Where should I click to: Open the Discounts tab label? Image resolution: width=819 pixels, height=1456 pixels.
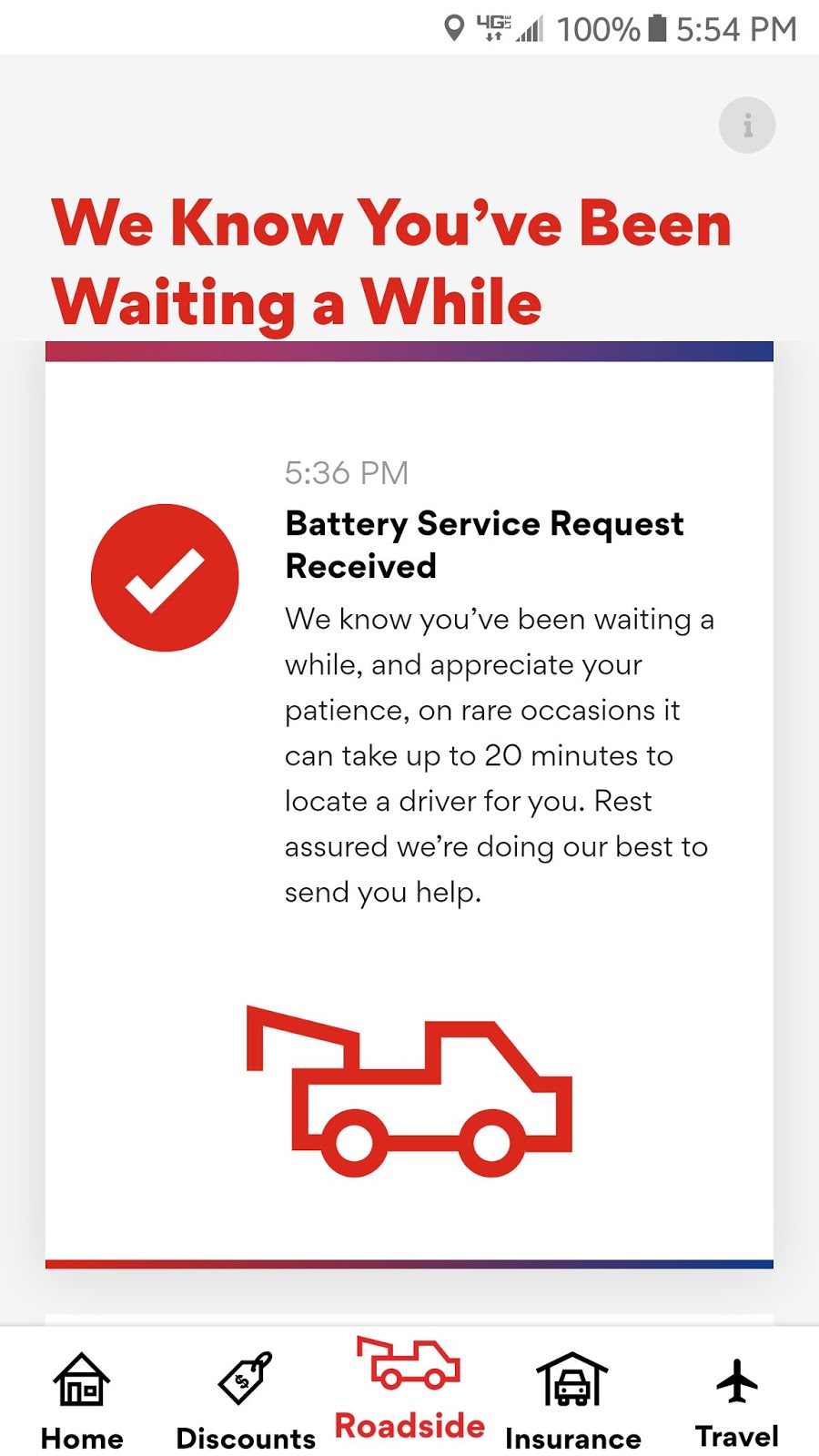pos(244,1441)
